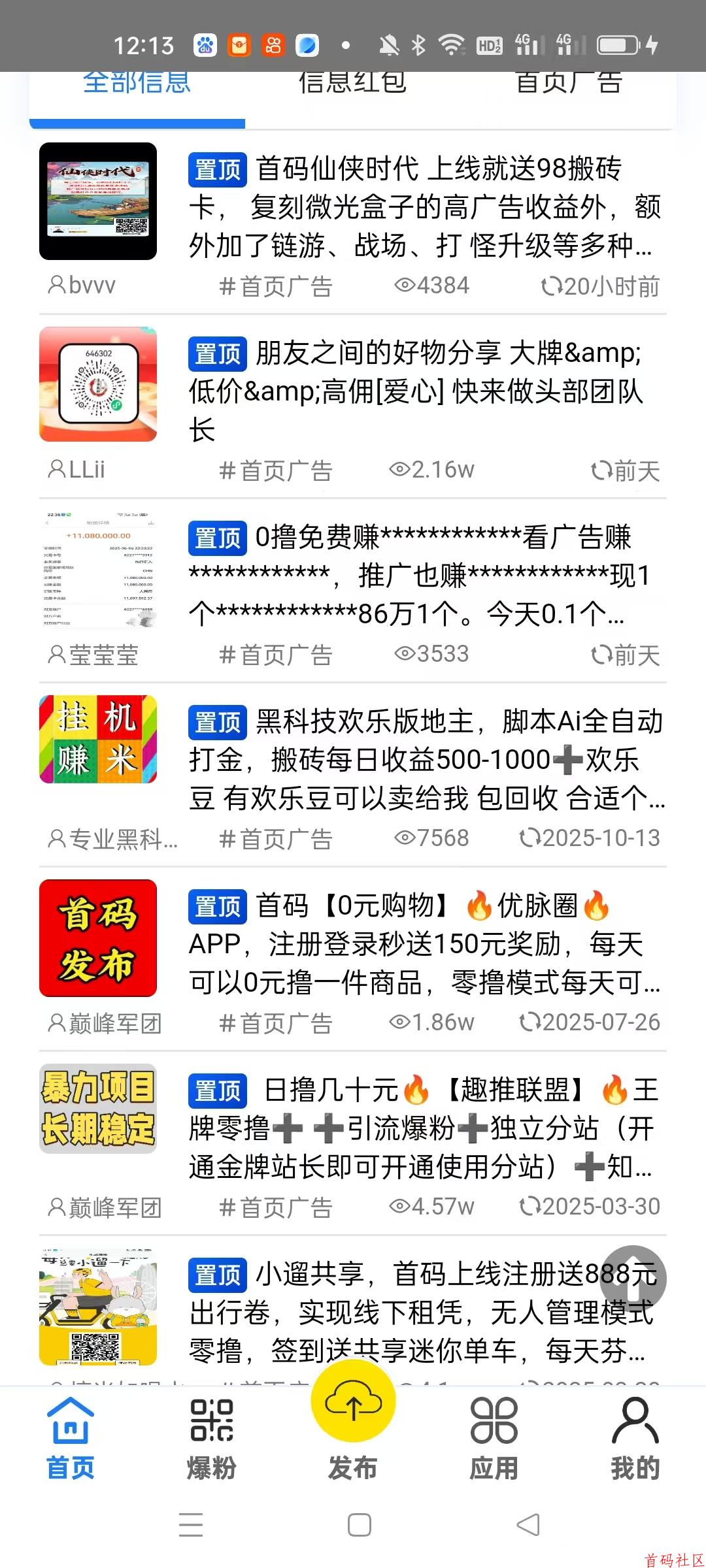Click the refresh icon beside 2025-10-13

coord(531,838)
